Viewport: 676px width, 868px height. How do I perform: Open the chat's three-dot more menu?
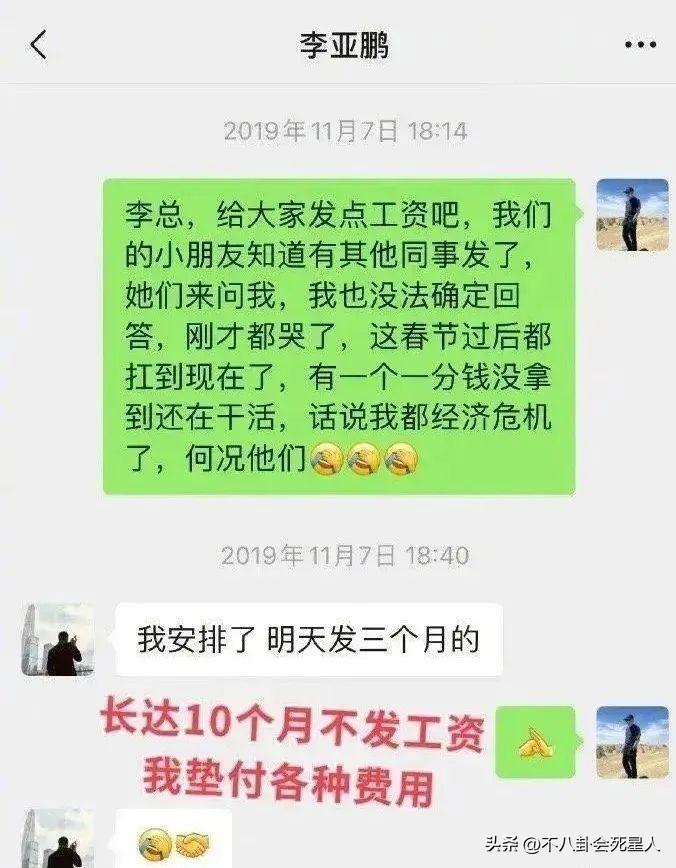click(x=639, y=45)
